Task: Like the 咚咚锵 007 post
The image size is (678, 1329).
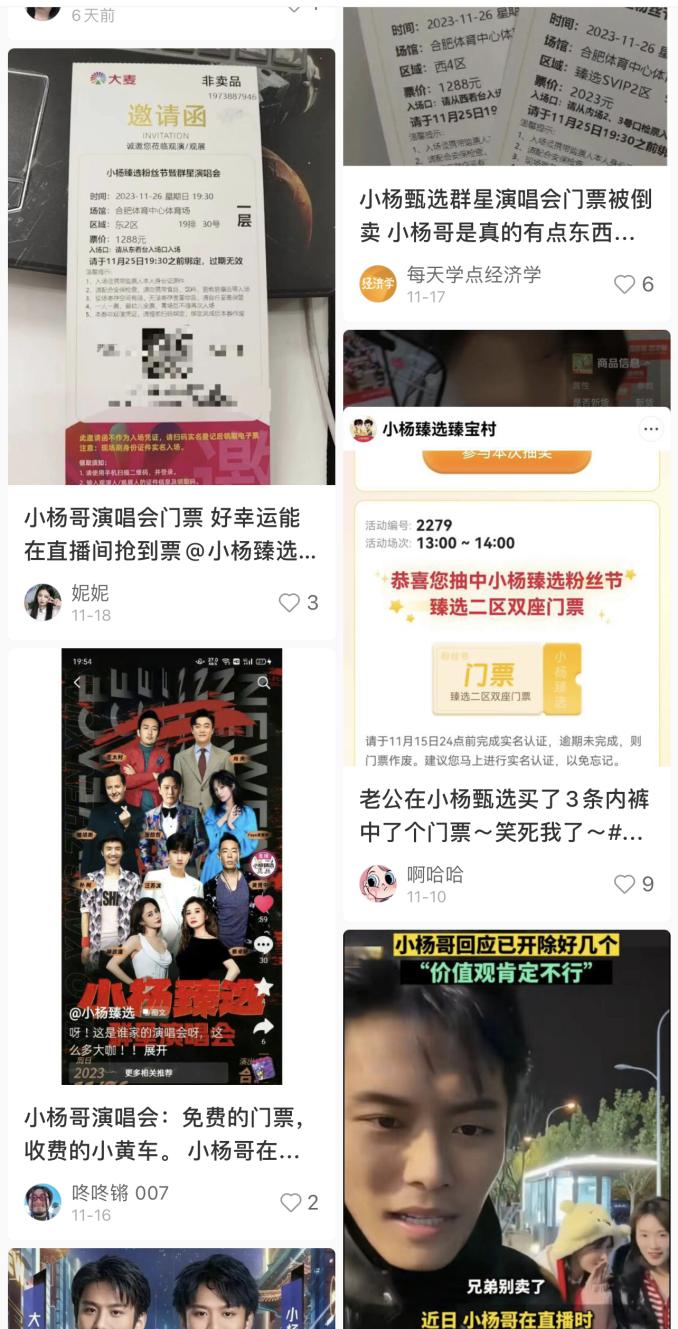Action: pos(298,1202)
